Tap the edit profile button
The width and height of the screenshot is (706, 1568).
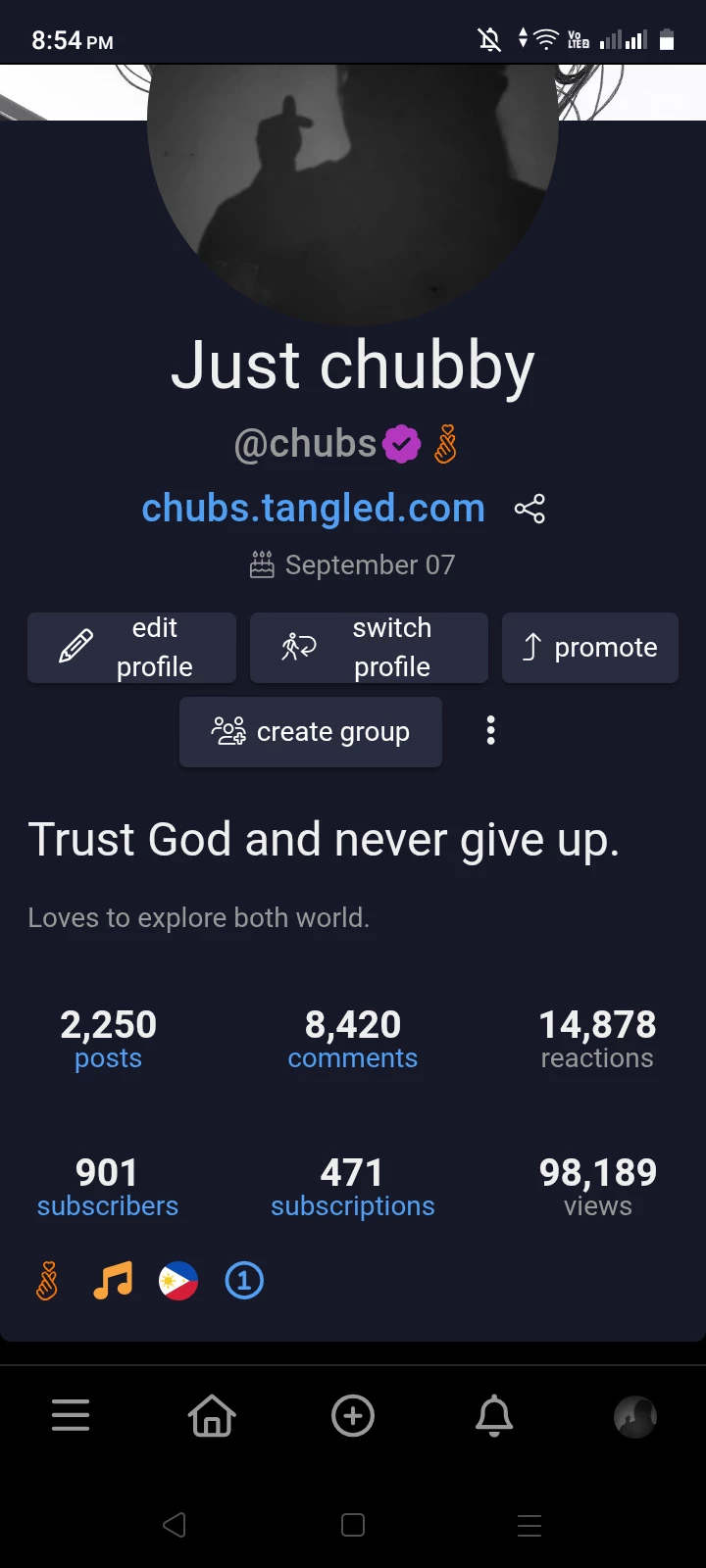point(131,648)
